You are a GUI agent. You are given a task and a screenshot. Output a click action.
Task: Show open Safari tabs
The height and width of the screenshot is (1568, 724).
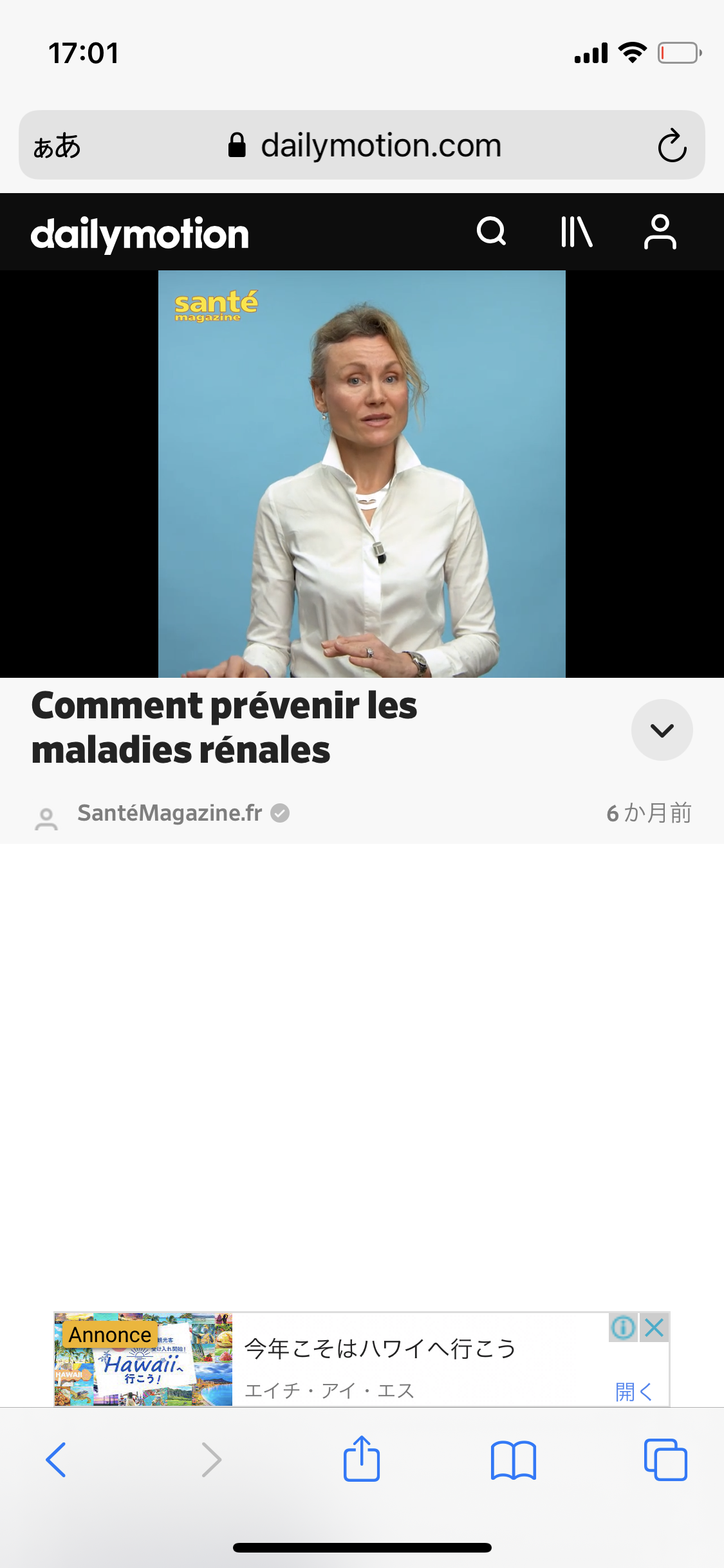point(665,1460)
